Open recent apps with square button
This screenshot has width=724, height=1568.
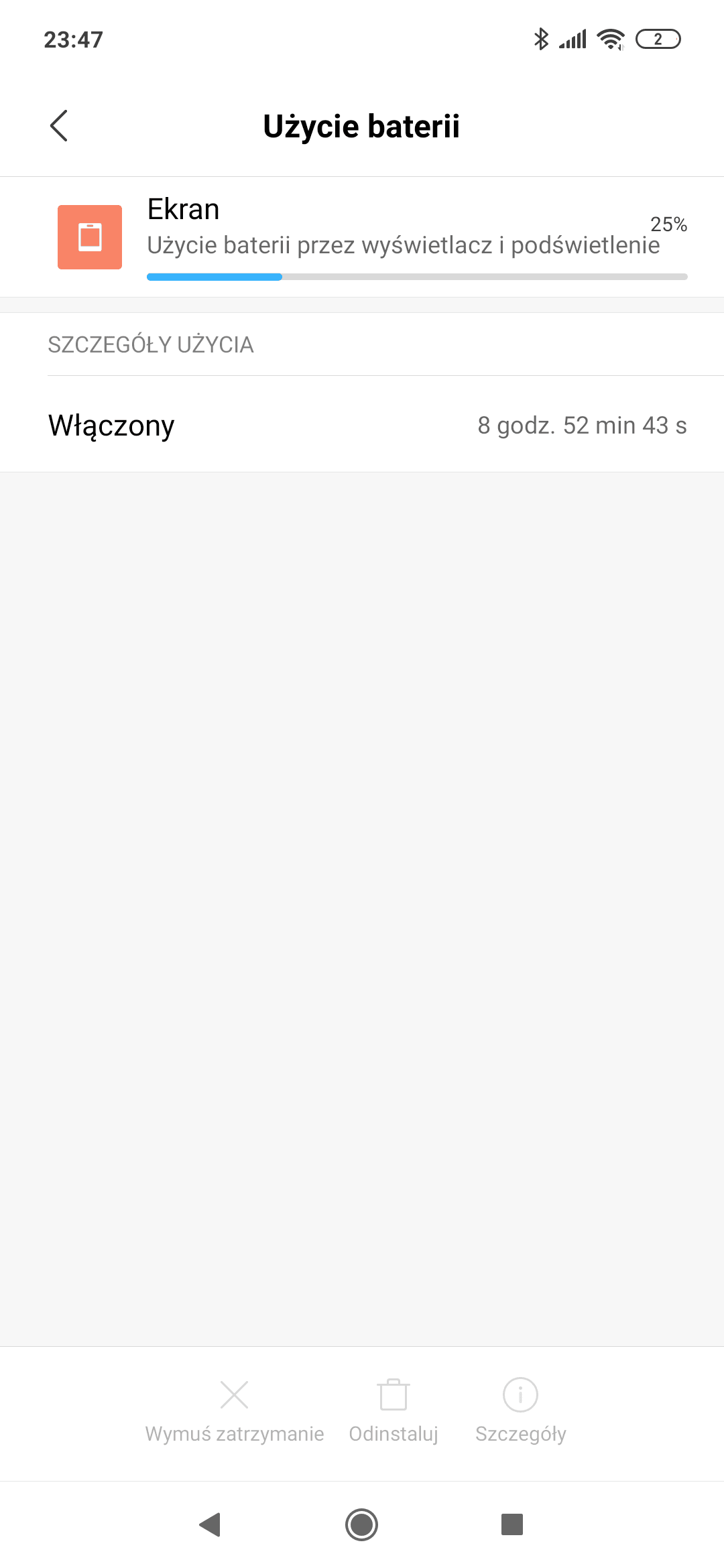point(512,1524)
